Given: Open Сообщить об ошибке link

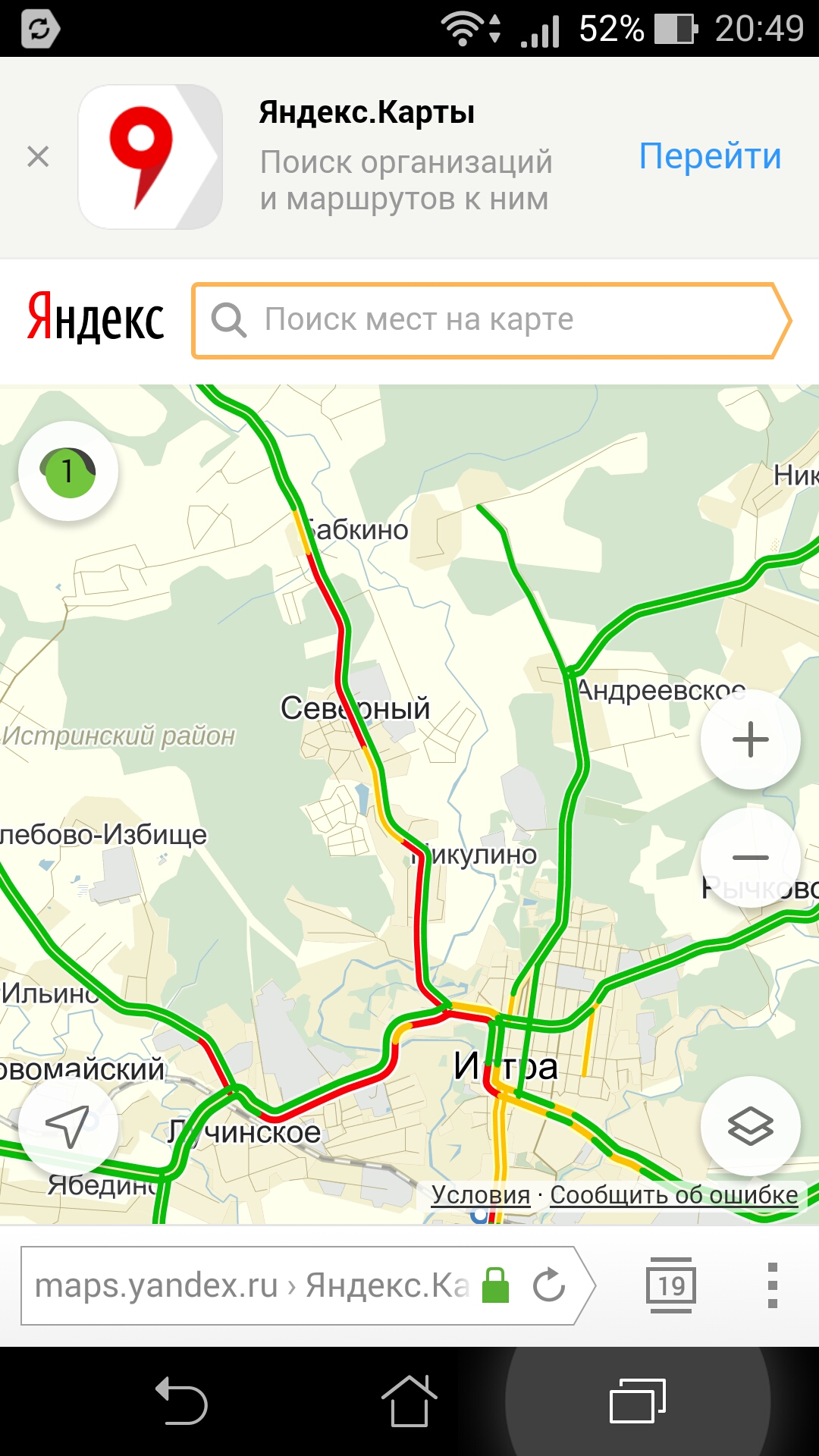Looking at the screenshot, I should point(673,1195).
